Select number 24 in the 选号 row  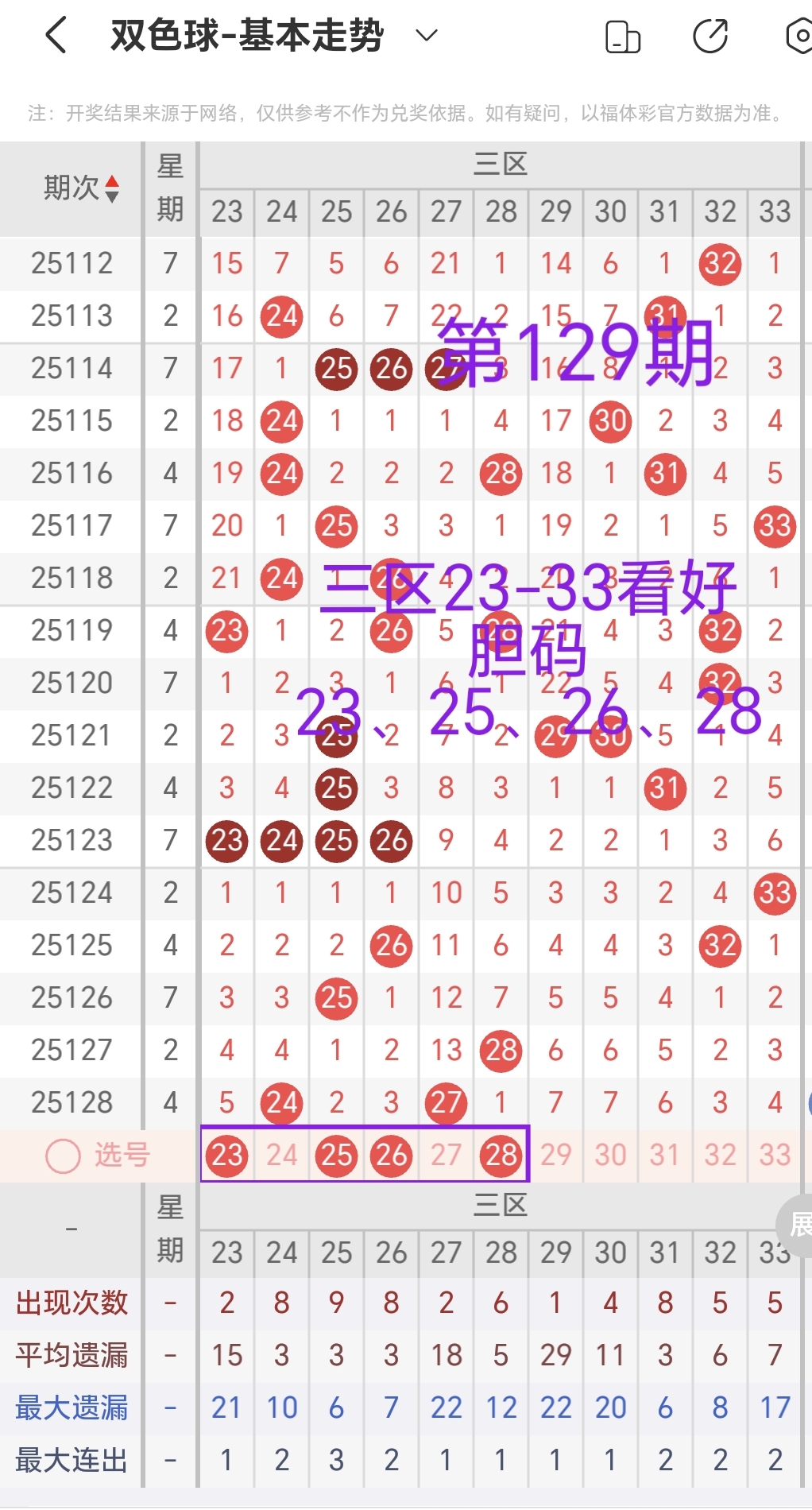pyautogui.click(x=281, y=1155)
